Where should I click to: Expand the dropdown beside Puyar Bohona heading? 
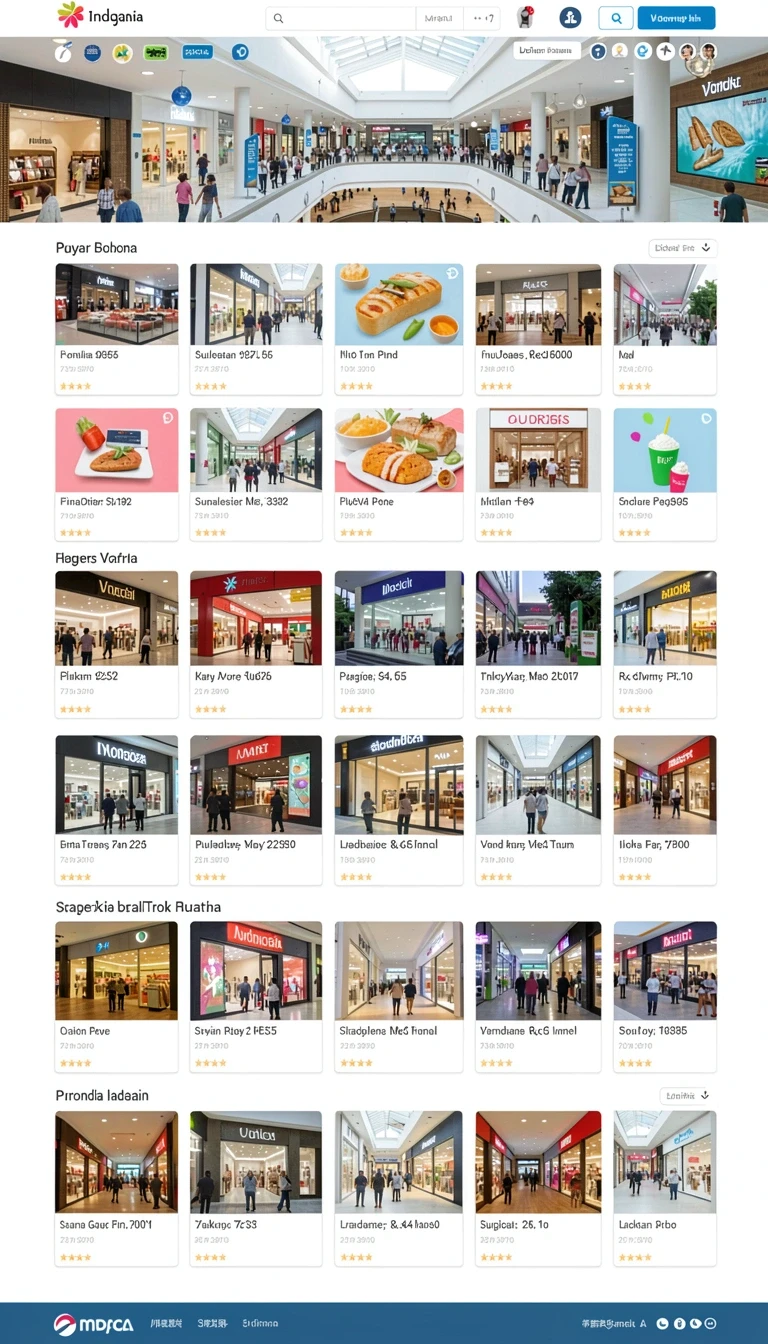coord(683,248)
